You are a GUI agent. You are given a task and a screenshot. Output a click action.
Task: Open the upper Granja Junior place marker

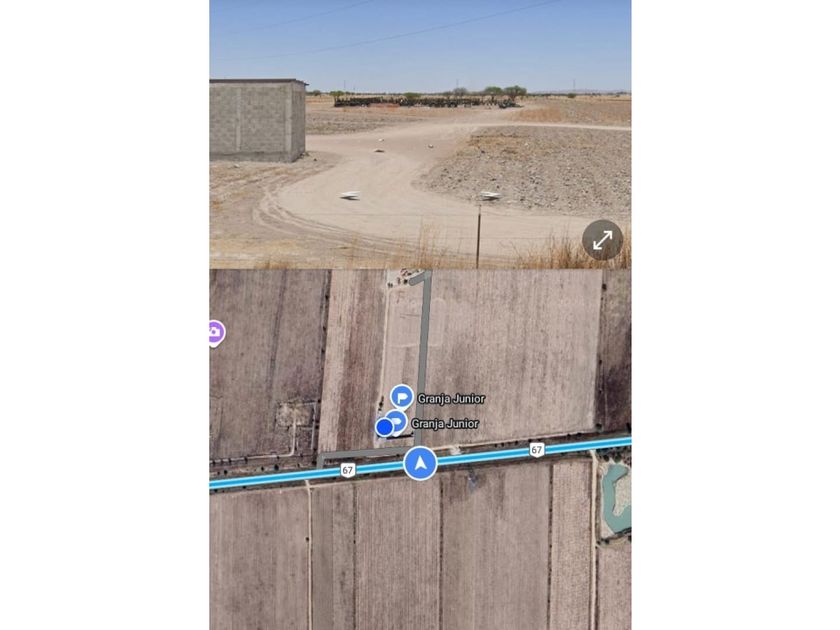[x=402, y=397]
